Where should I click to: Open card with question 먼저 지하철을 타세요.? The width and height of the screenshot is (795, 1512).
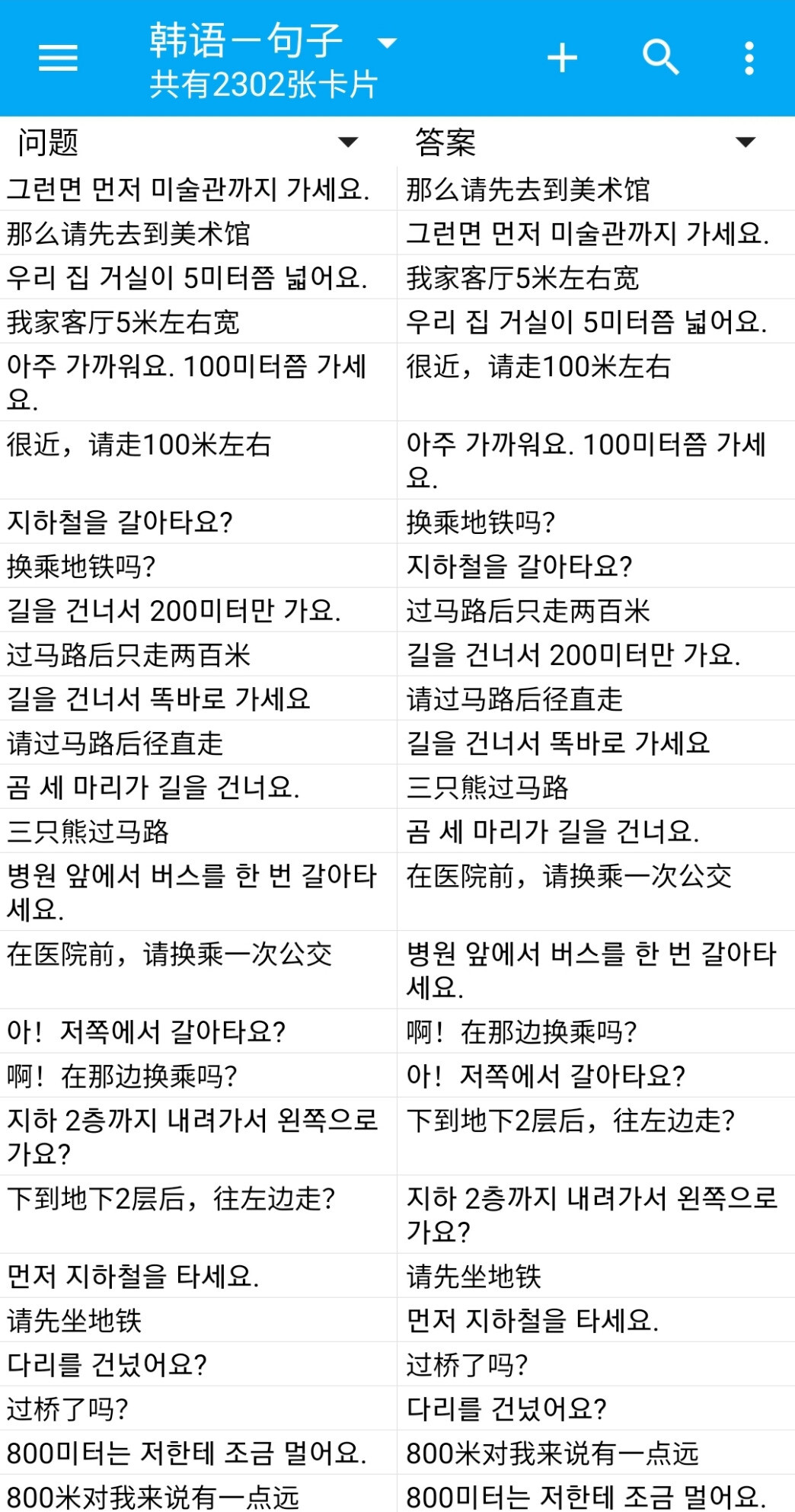pos(397,1276)
